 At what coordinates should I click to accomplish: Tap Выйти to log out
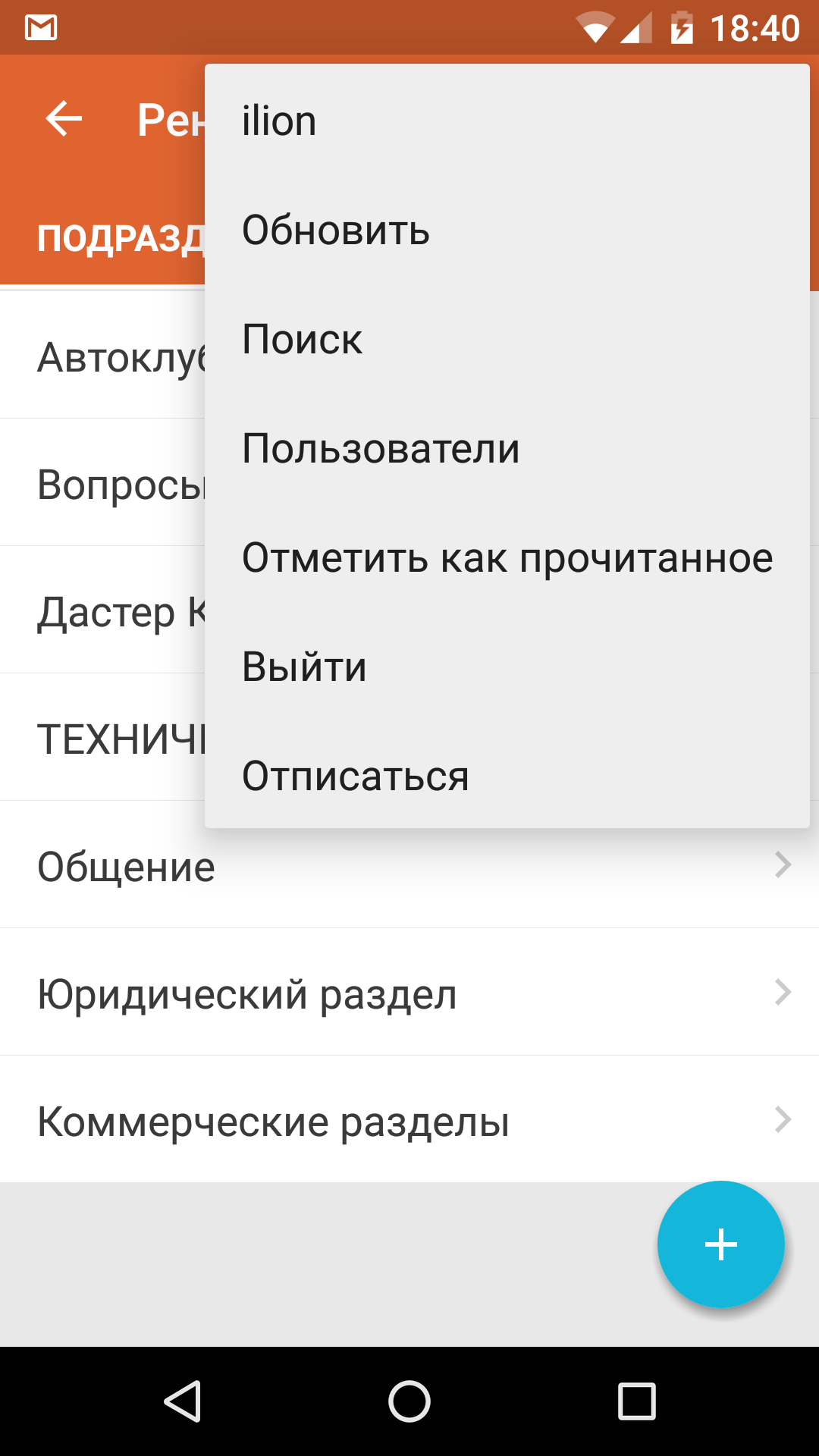click(507, 667)
